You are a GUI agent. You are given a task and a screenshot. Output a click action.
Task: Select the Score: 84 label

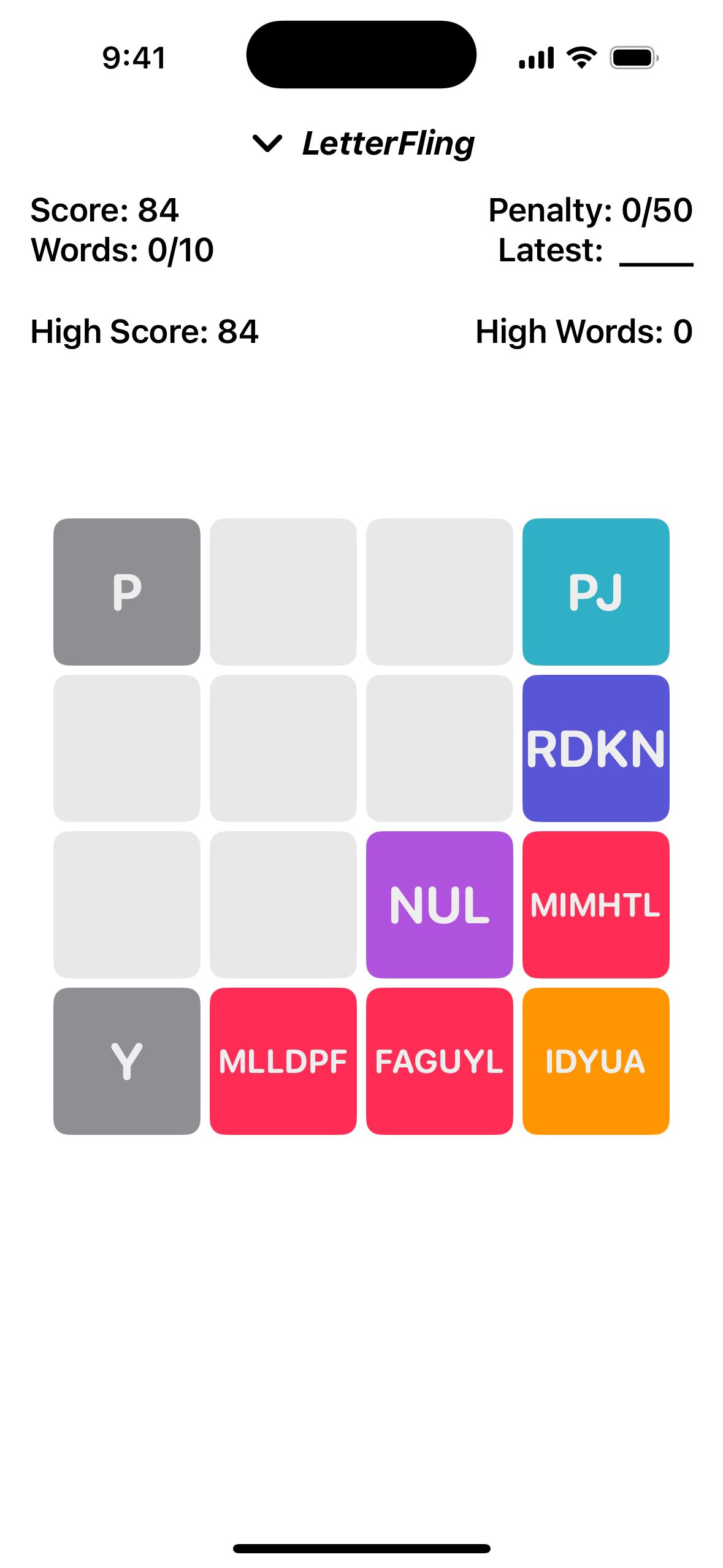pos(104,210)
